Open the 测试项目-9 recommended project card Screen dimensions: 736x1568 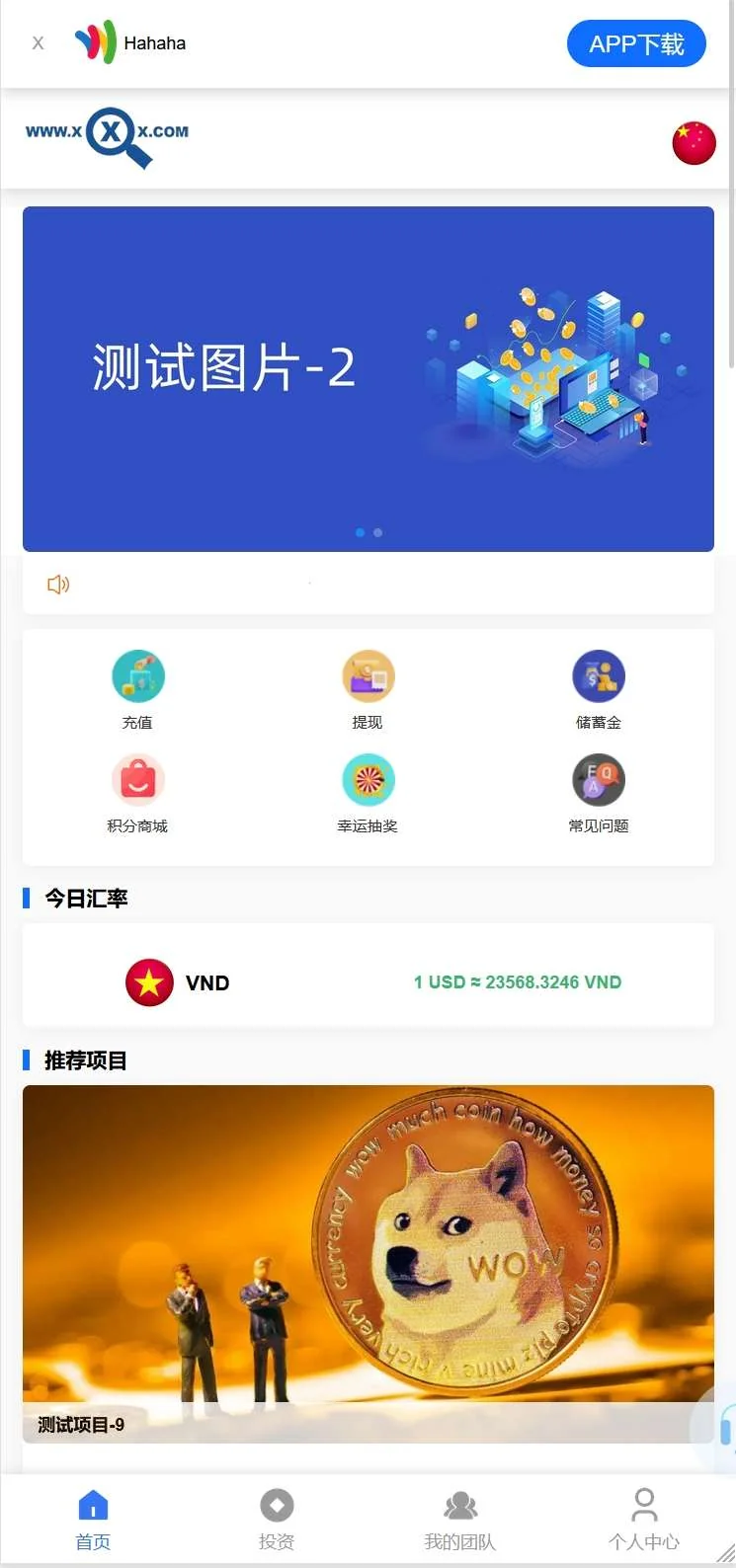pos(368,1263)
